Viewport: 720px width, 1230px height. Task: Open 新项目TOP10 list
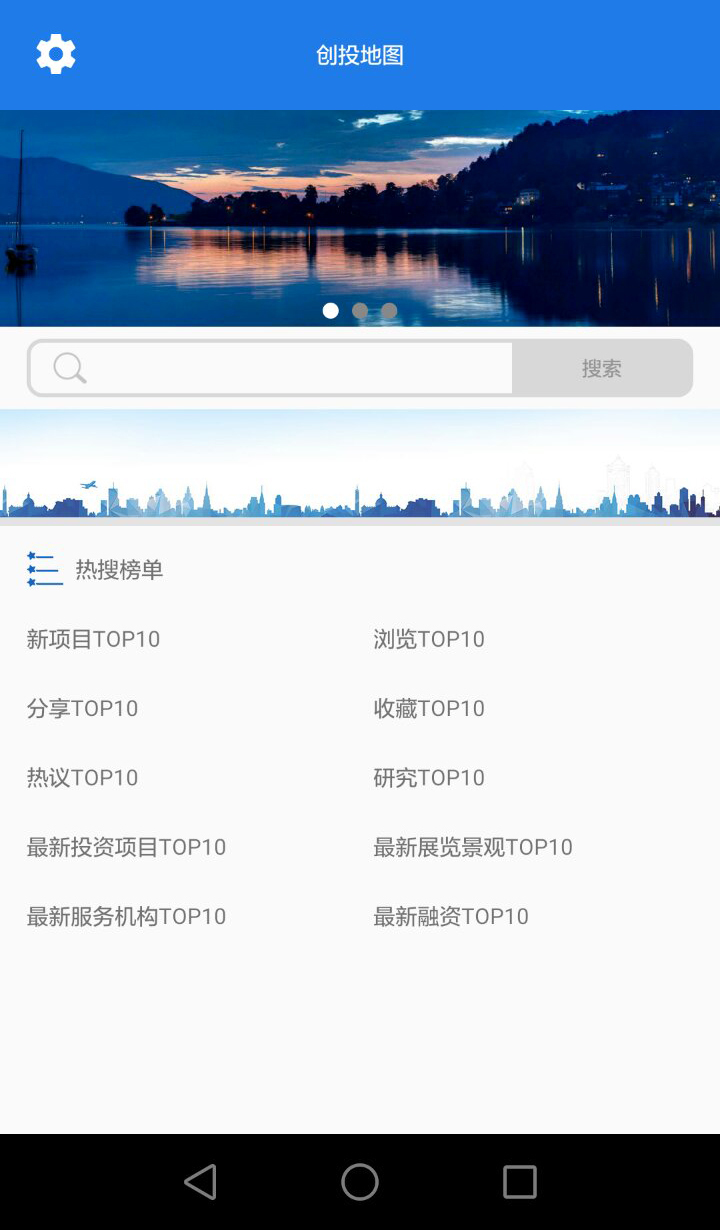pos(93,639)
